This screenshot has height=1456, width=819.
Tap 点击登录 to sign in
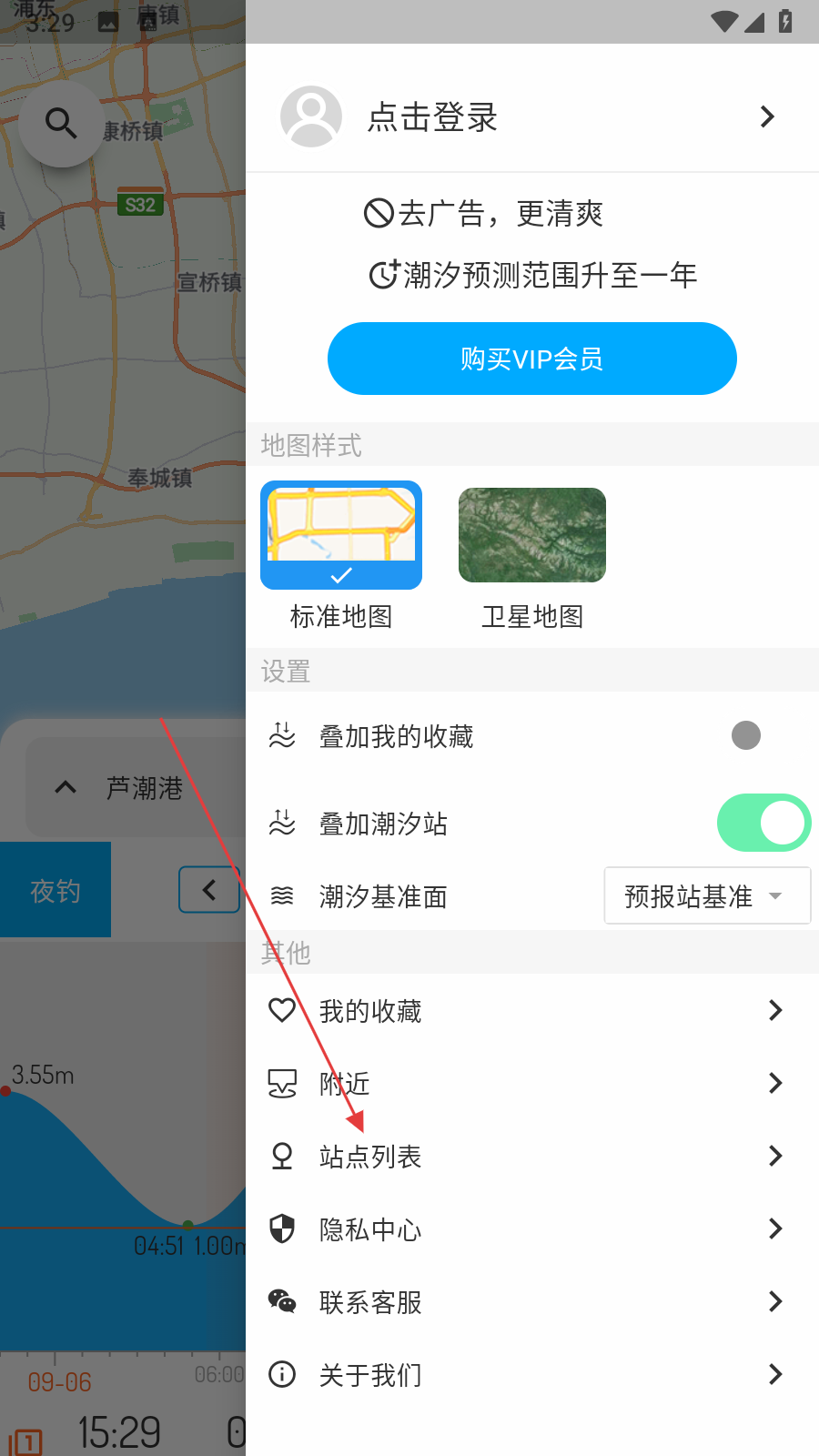pos(528,116)
